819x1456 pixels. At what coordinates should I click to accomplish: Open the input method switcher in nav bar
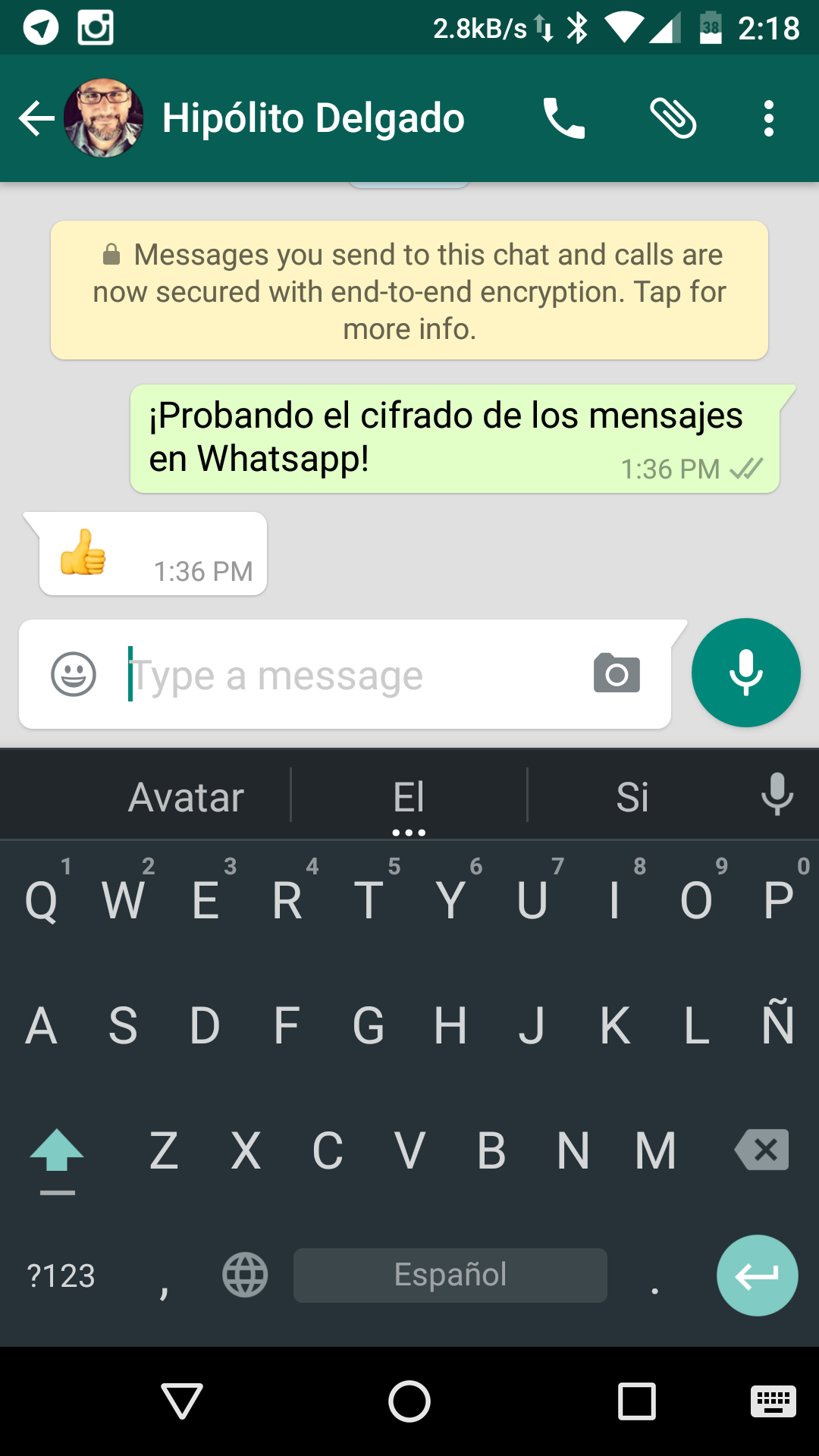(773, 1401)
